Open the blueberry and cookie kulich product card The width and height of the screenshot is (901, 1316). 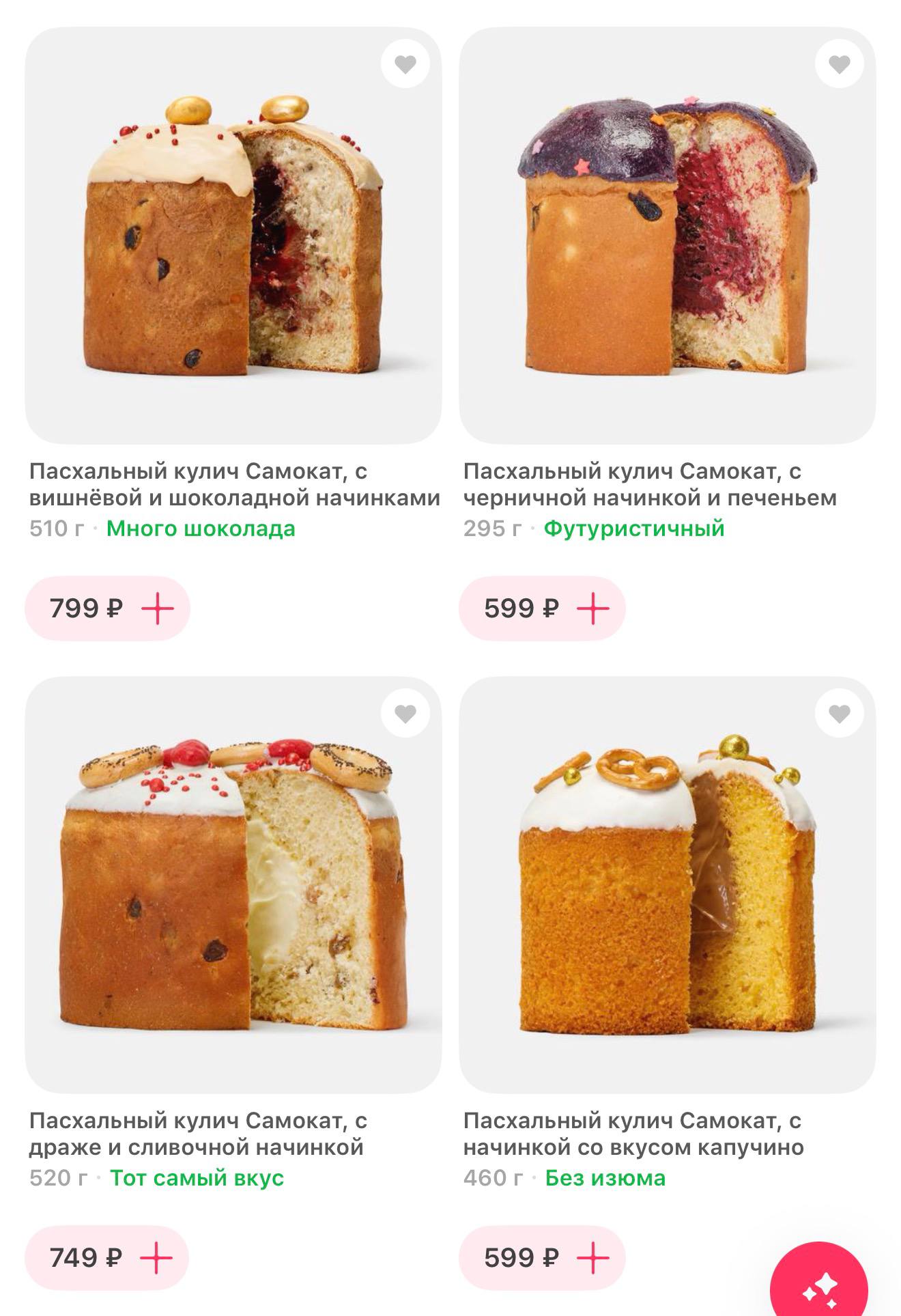pos(667,236)
